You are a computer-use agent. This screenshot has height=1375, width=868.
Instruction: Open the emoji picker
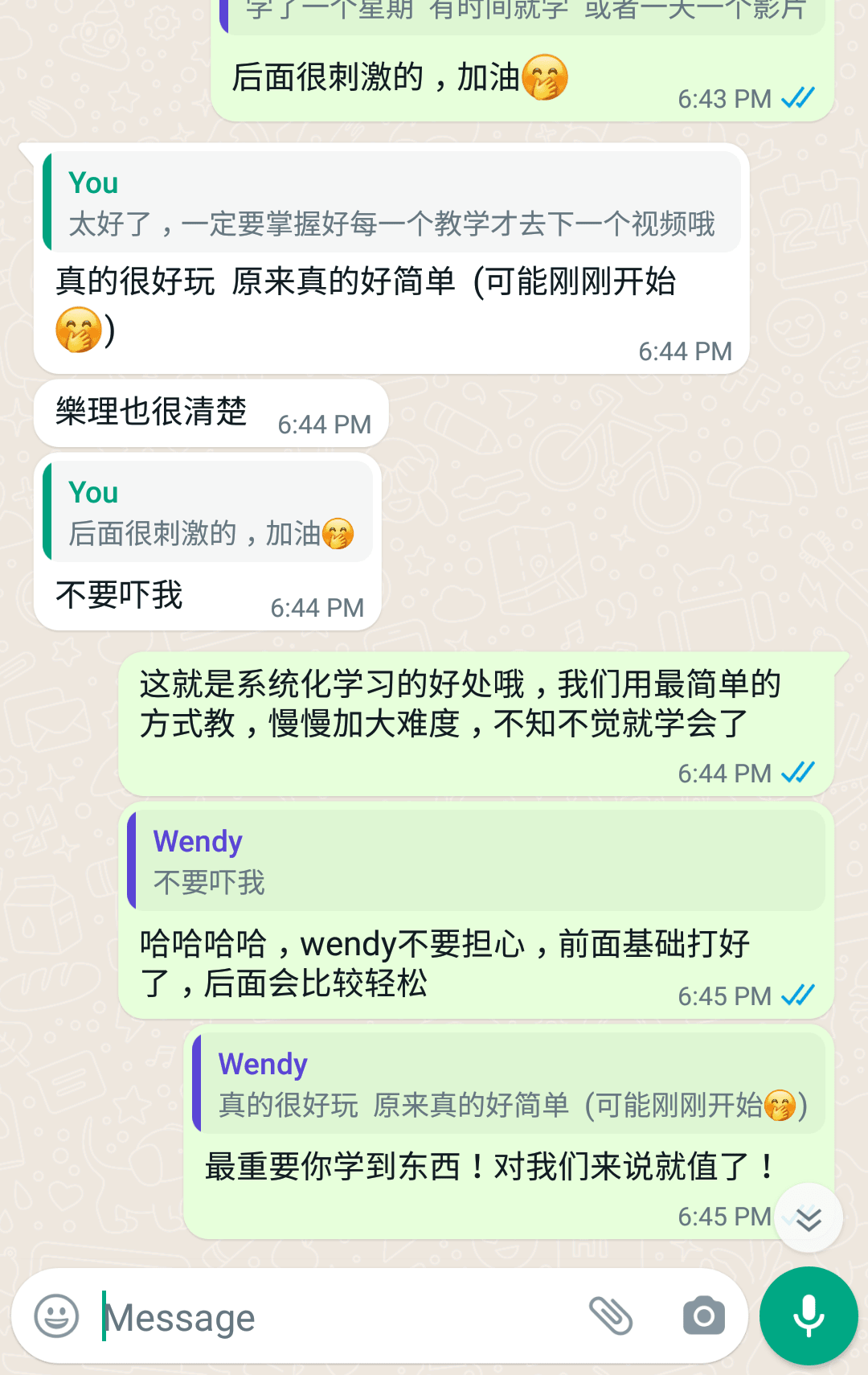coord(56,1316)
